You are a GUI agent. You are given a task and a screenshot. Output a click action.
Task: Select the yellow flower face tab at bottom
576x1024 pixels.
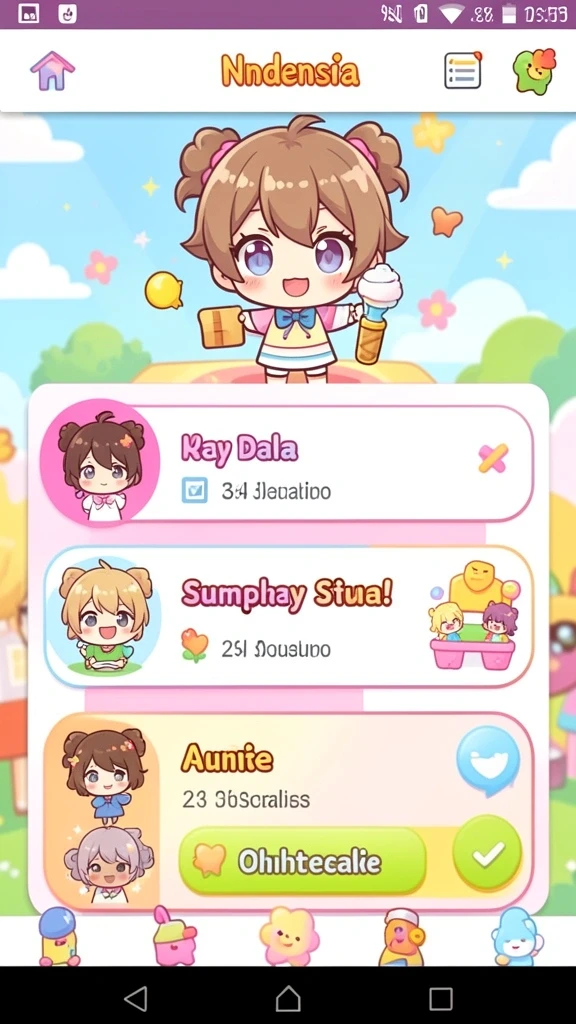(289, 937)
